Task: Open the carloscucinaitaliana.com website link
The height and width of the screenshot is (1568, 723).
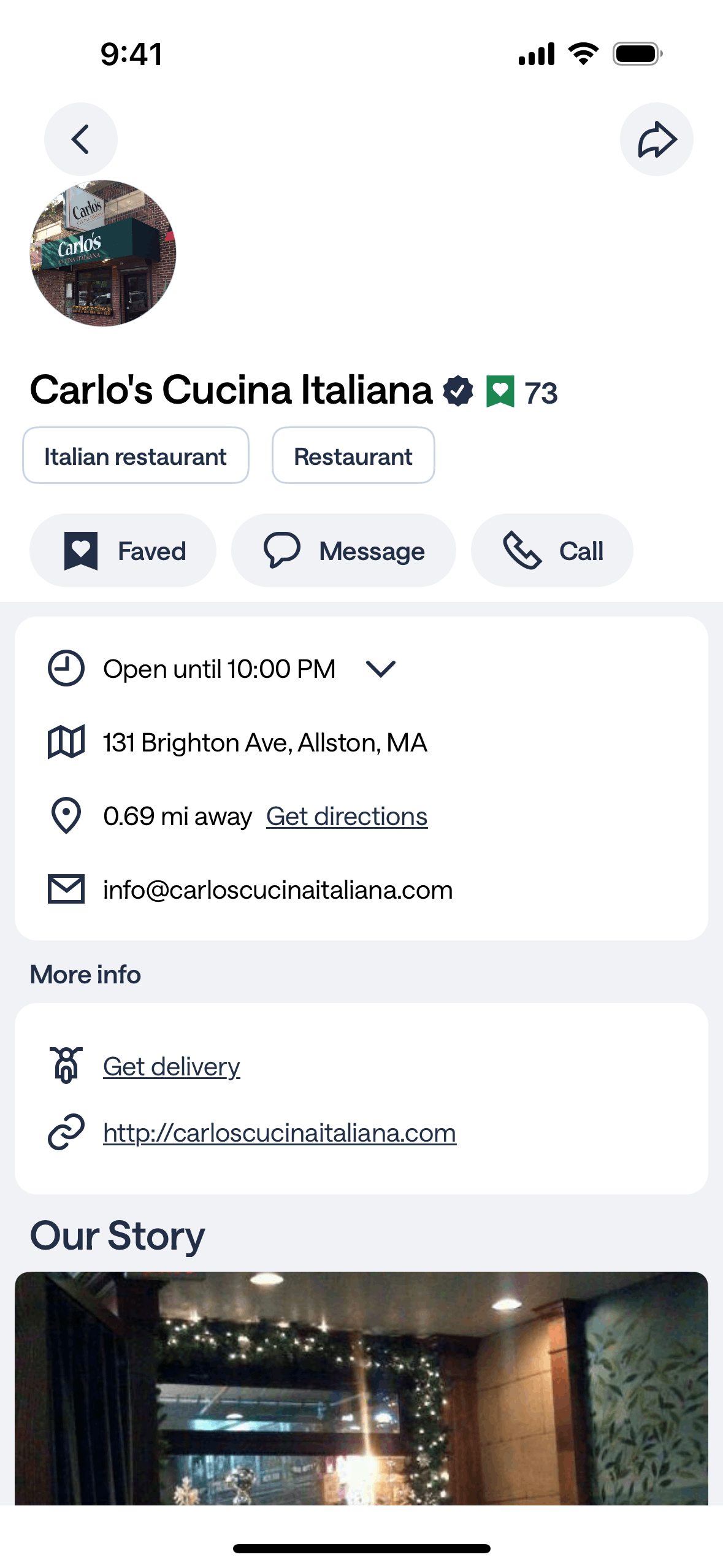Action: coord(280,1133)
